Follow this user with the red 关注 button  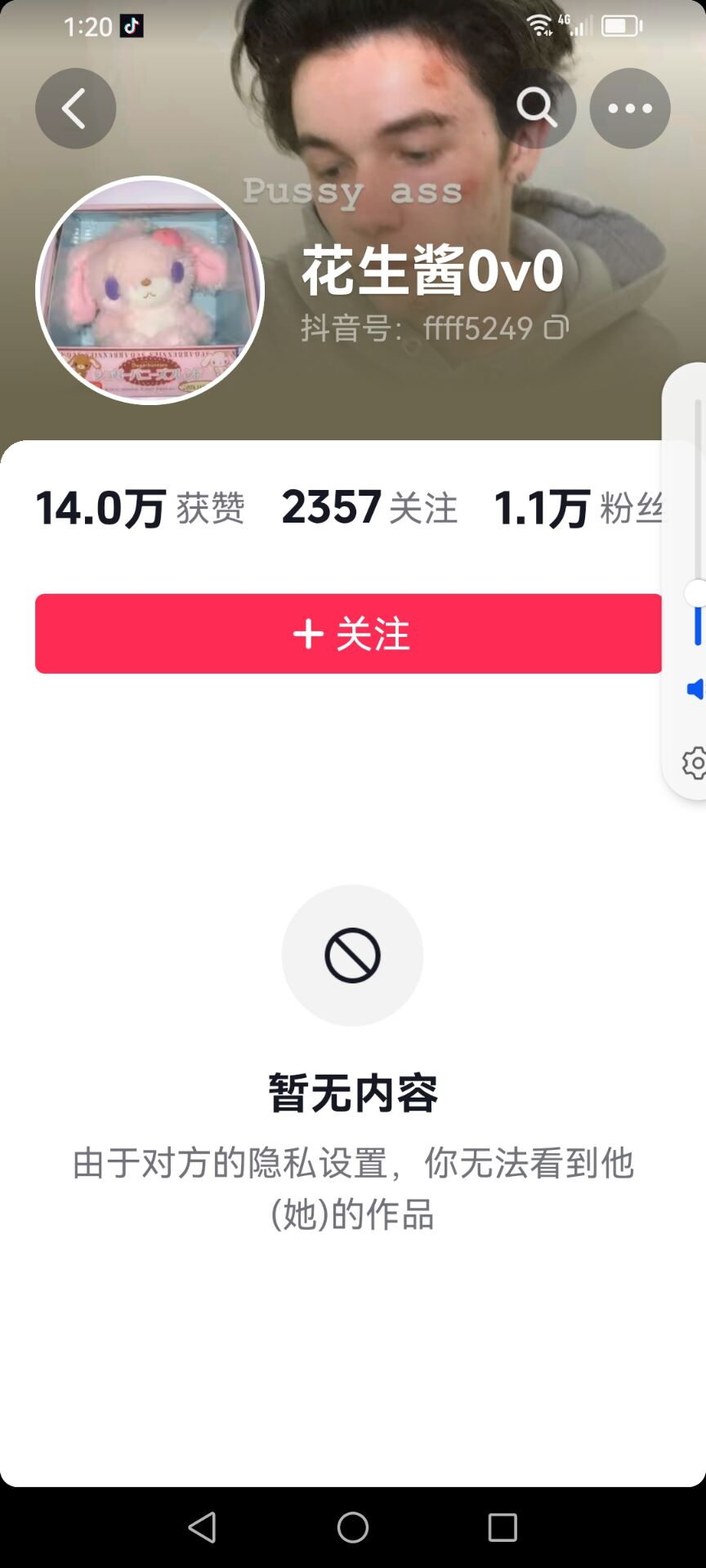[349, 634]
